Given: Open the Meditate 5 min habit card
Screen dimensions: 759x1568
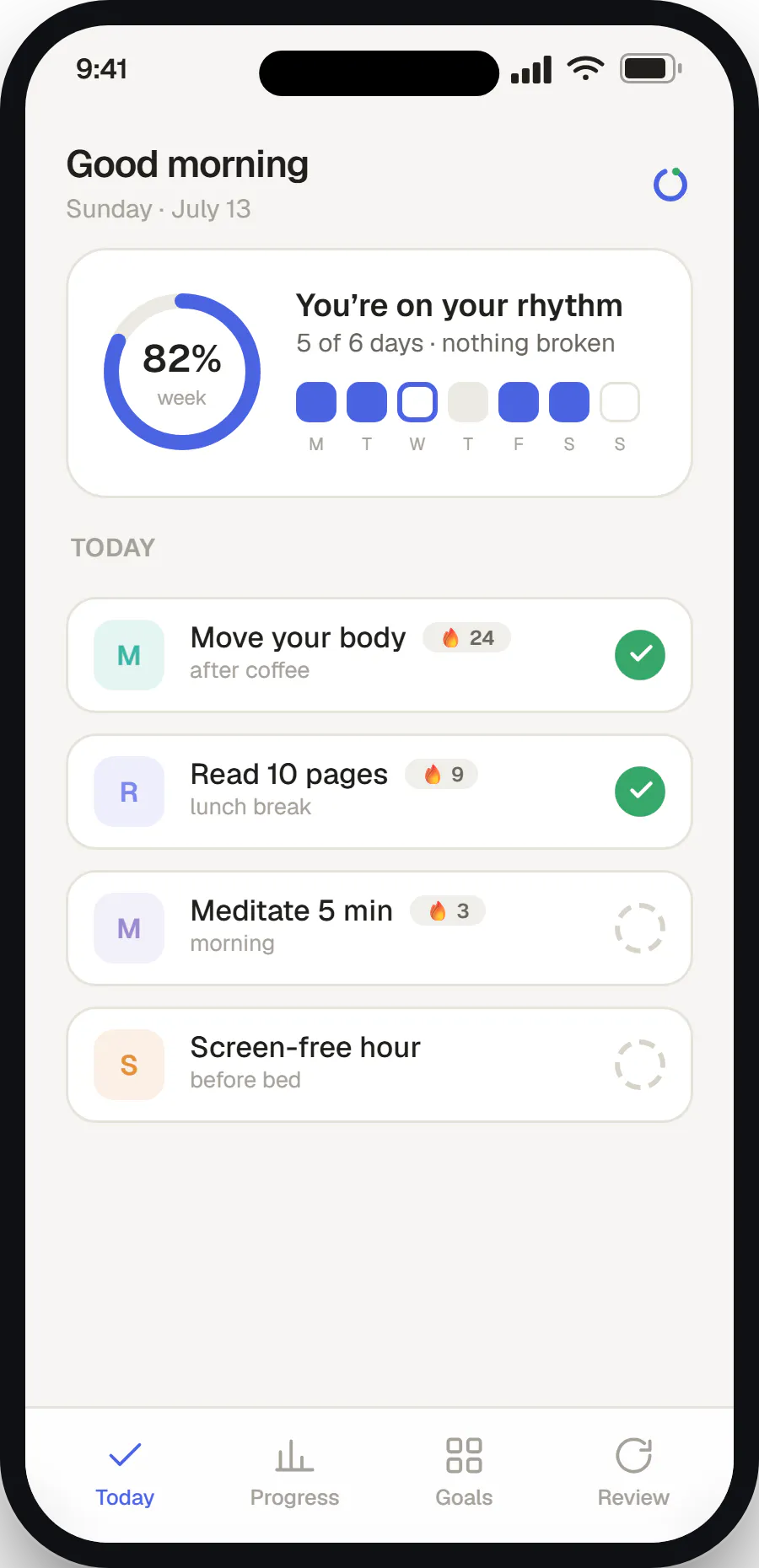Looking at the screenshot, I should 379,928.
